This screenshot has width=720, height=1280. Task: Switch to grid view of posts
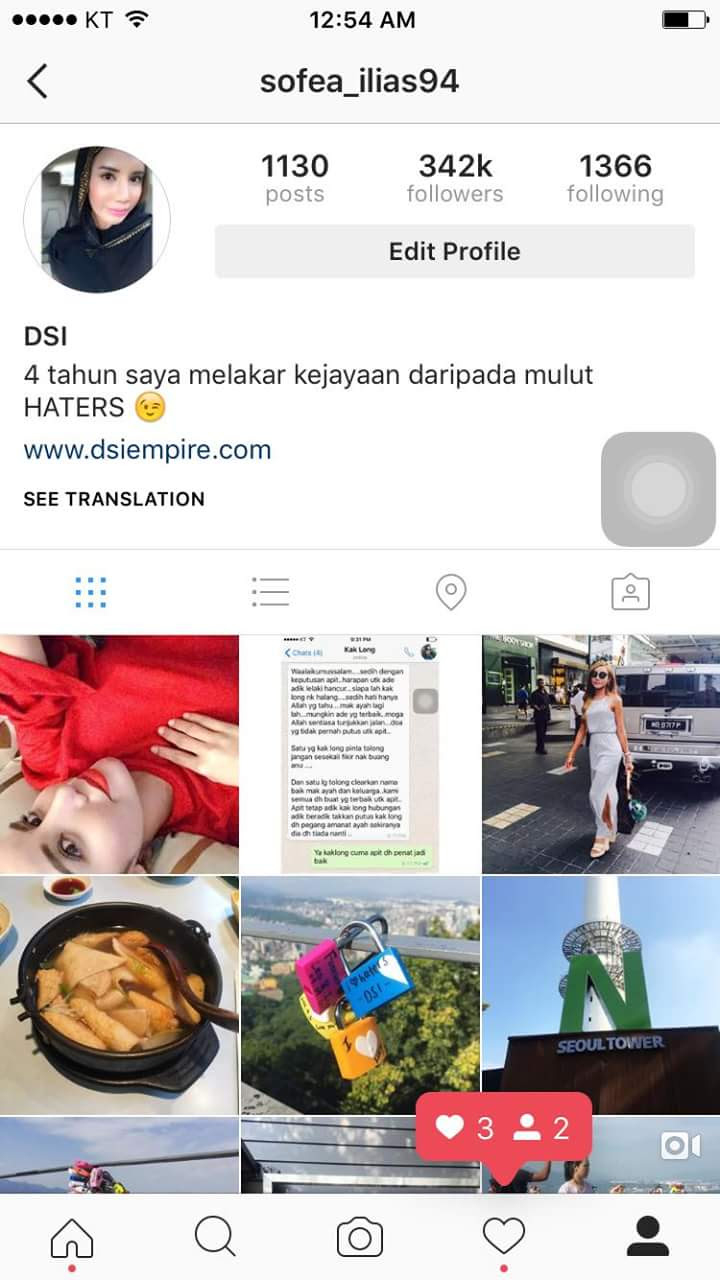tap(90, 592)
